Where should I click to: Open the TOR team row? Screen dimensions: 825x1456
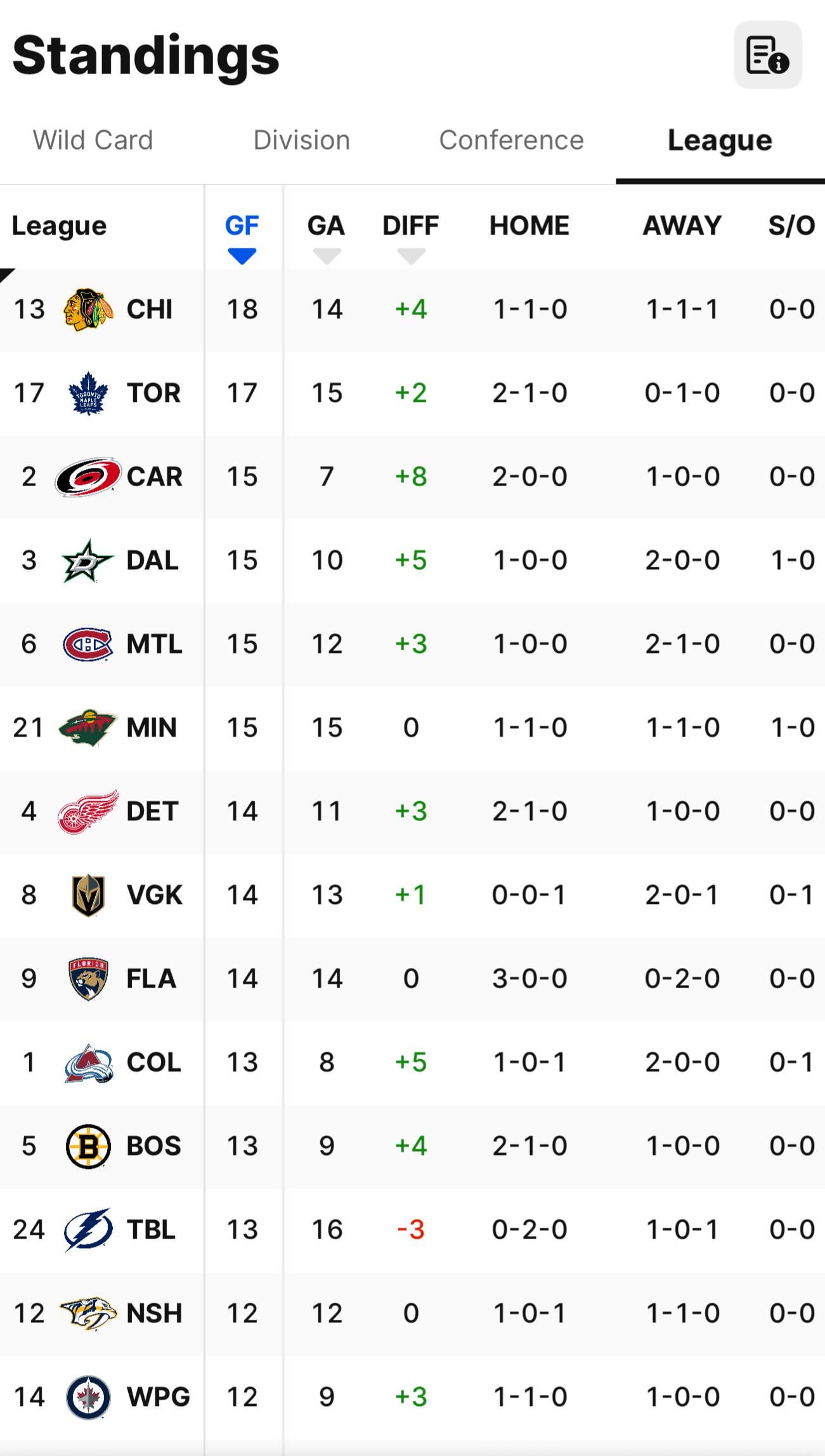tap(153, 393)
